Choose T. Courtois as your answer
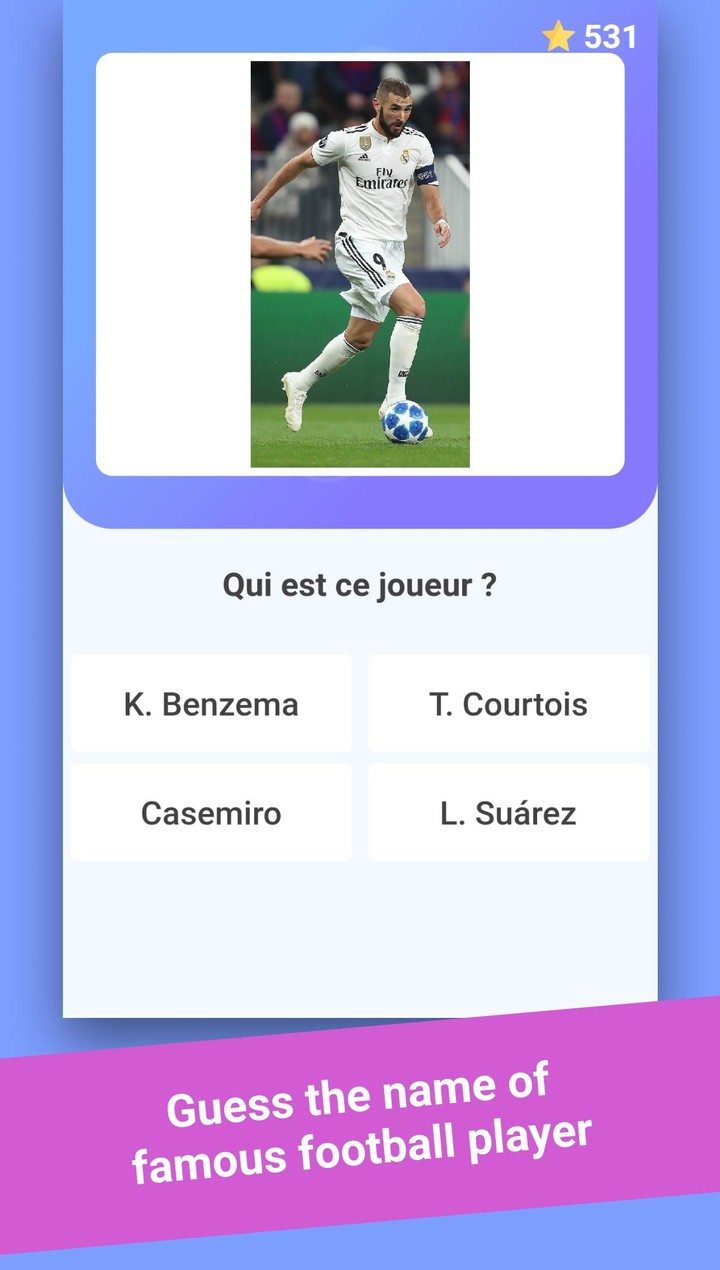Viewport: 720px width, 1270px height. click(508, 703)
